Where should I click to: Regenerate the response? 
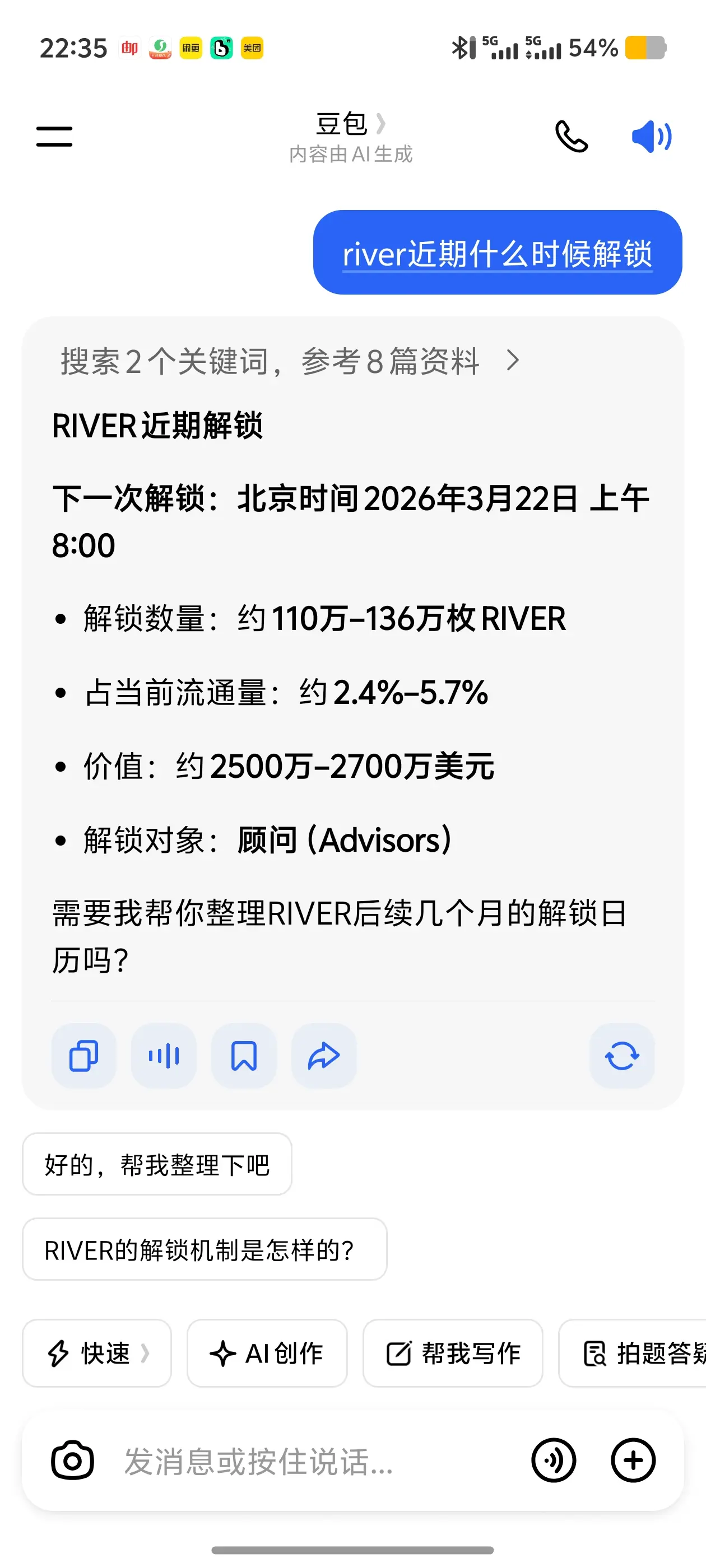[x=622, y=1056]
